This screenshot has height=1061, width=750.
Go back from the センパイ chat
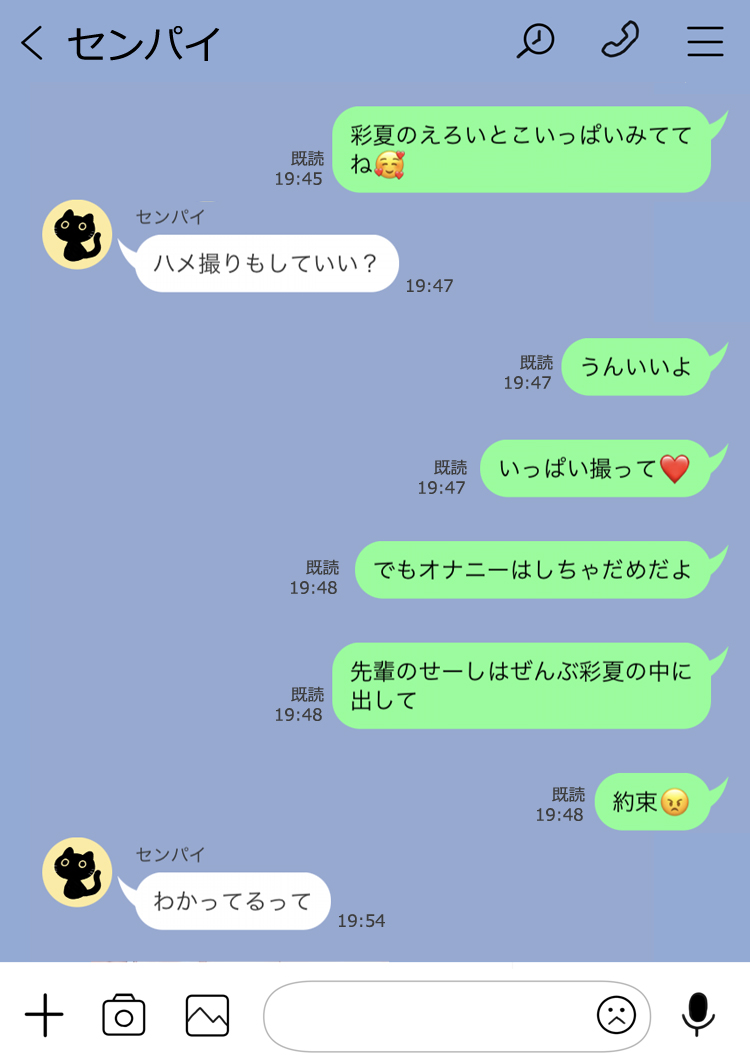32,43
